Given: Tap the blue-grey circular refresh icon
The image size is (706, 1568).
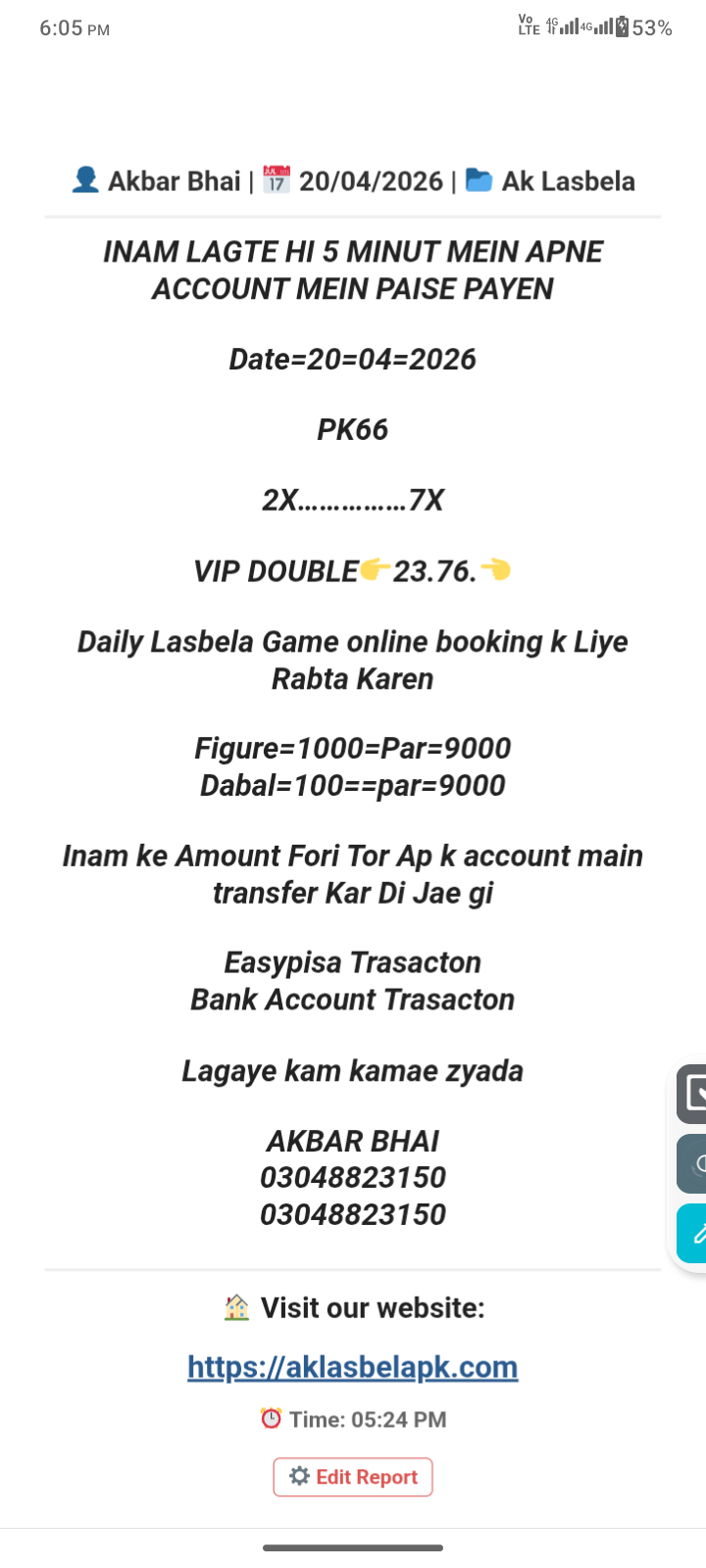Looking at the screenshot, I should [x=694, y=1163].
